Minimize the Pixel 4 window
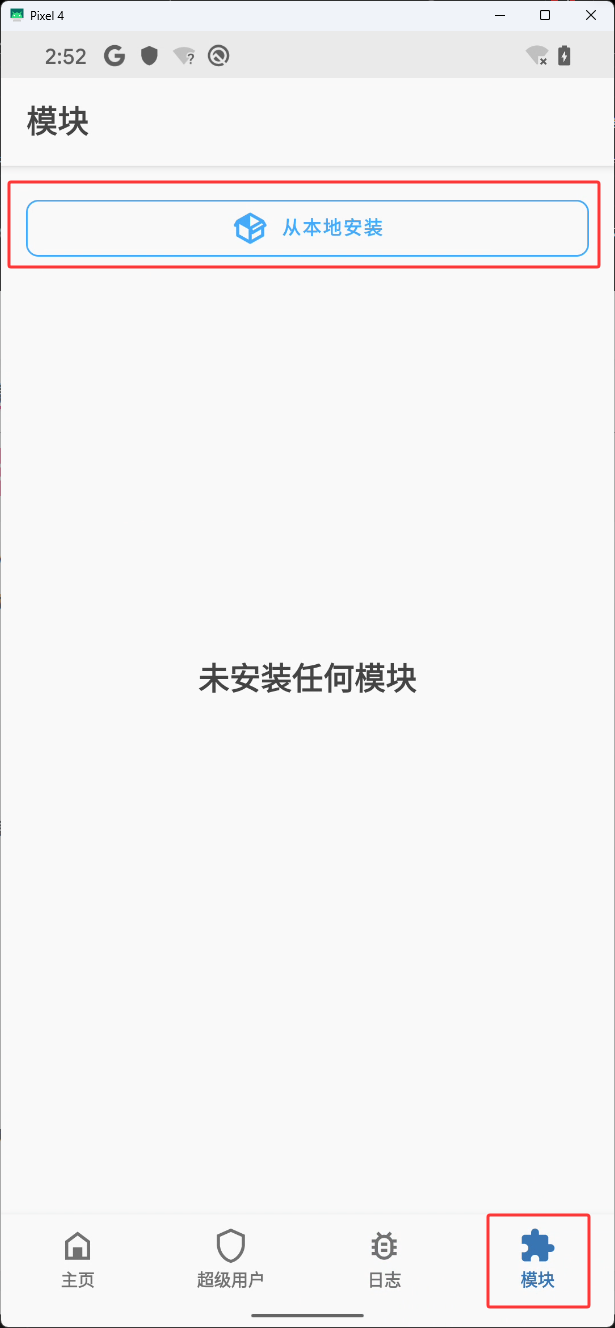The image size is (615, 1328). click(x=499, y=15)
